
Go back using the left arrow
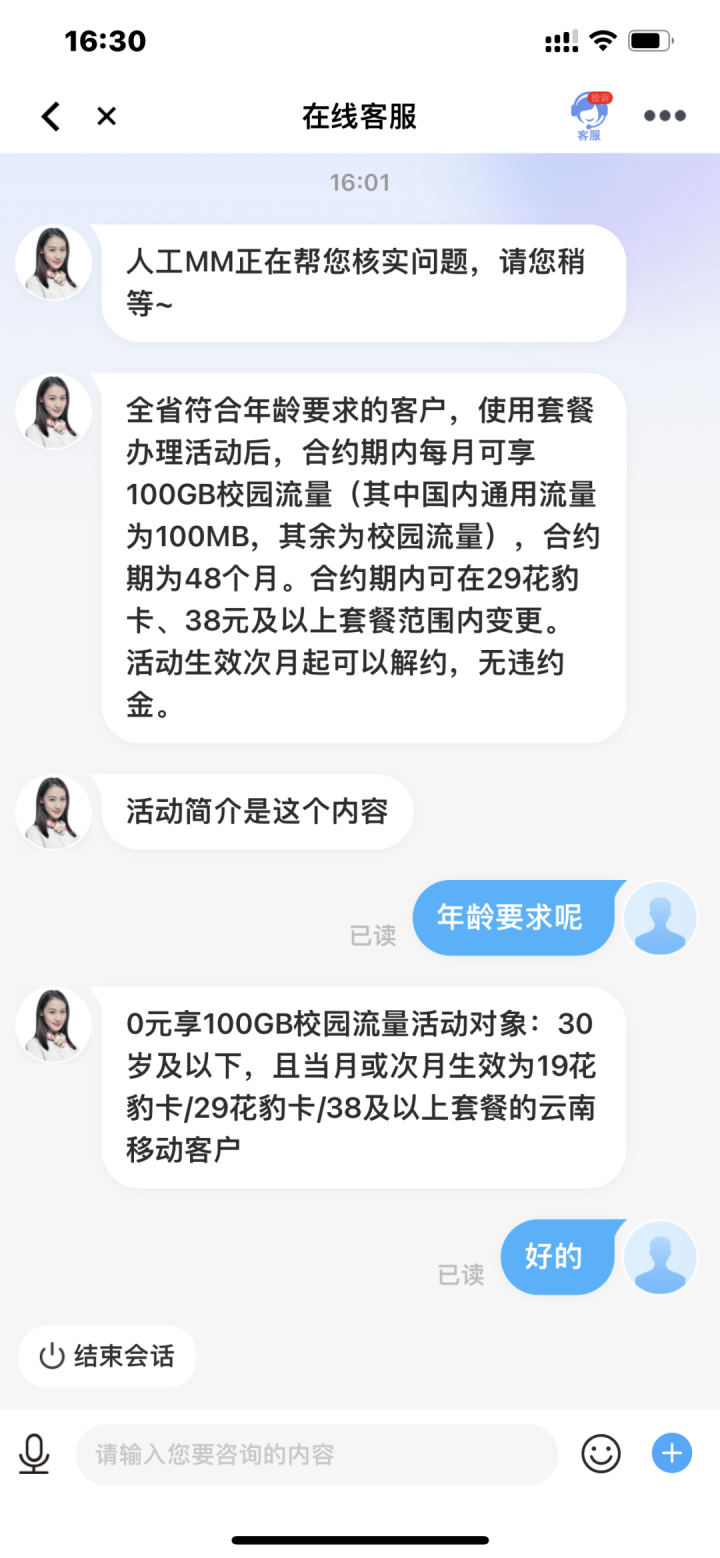click(50, 116)
